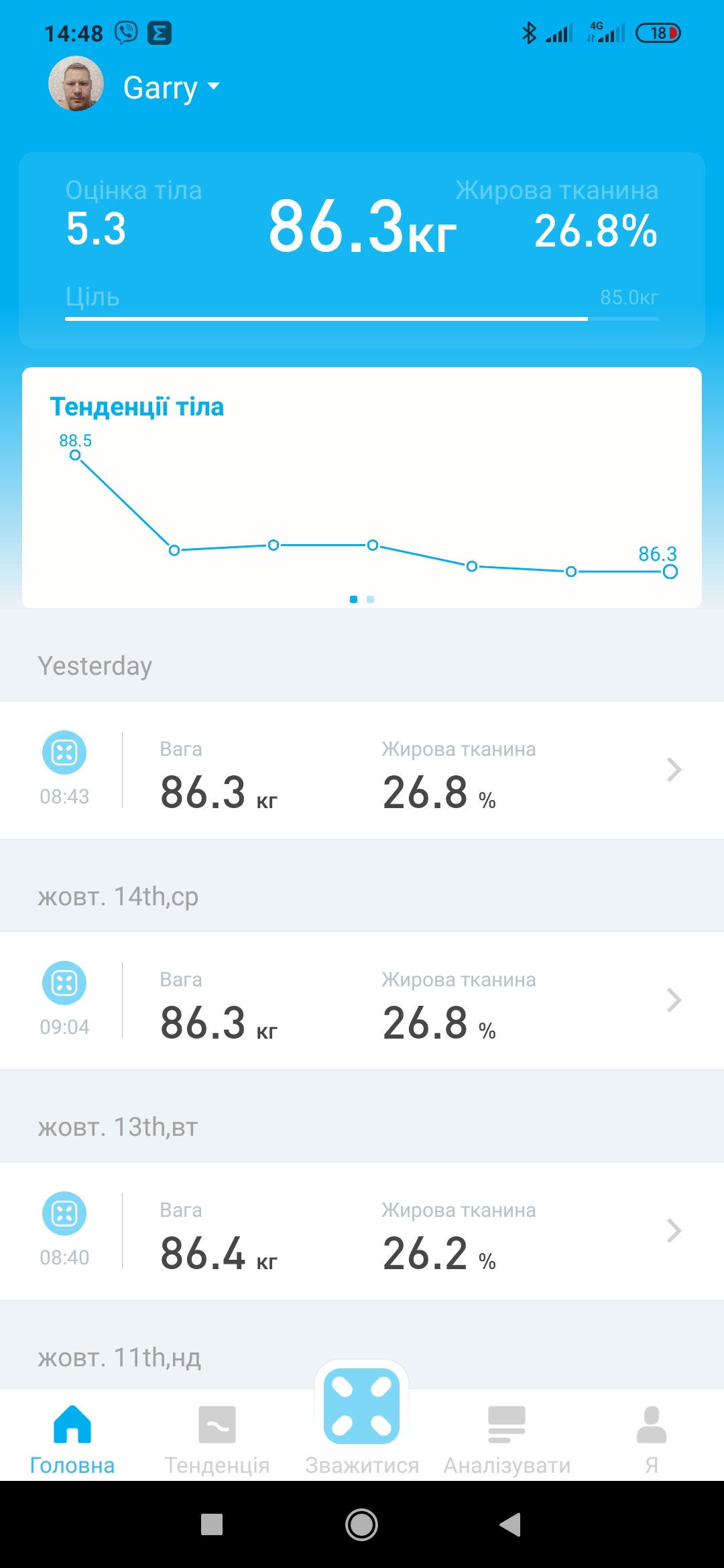The width and height of the screenshot is (724, 1568).
Task: Switch to the Я profile tab
Action: [x=651, y=1437]
